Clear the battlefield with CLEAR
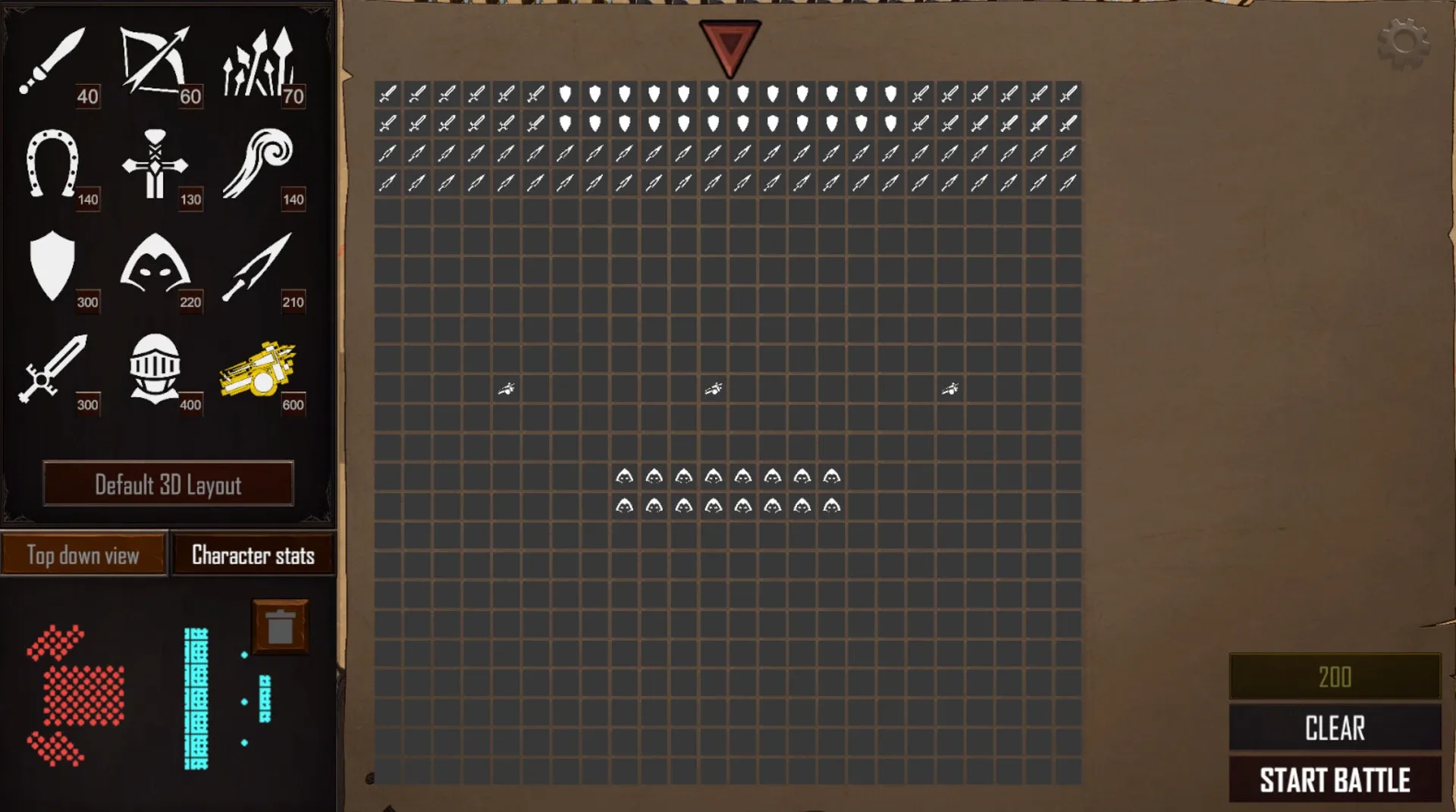Image resolution: width=1456 pixels, height=812 pixels. coord(1335,728)
